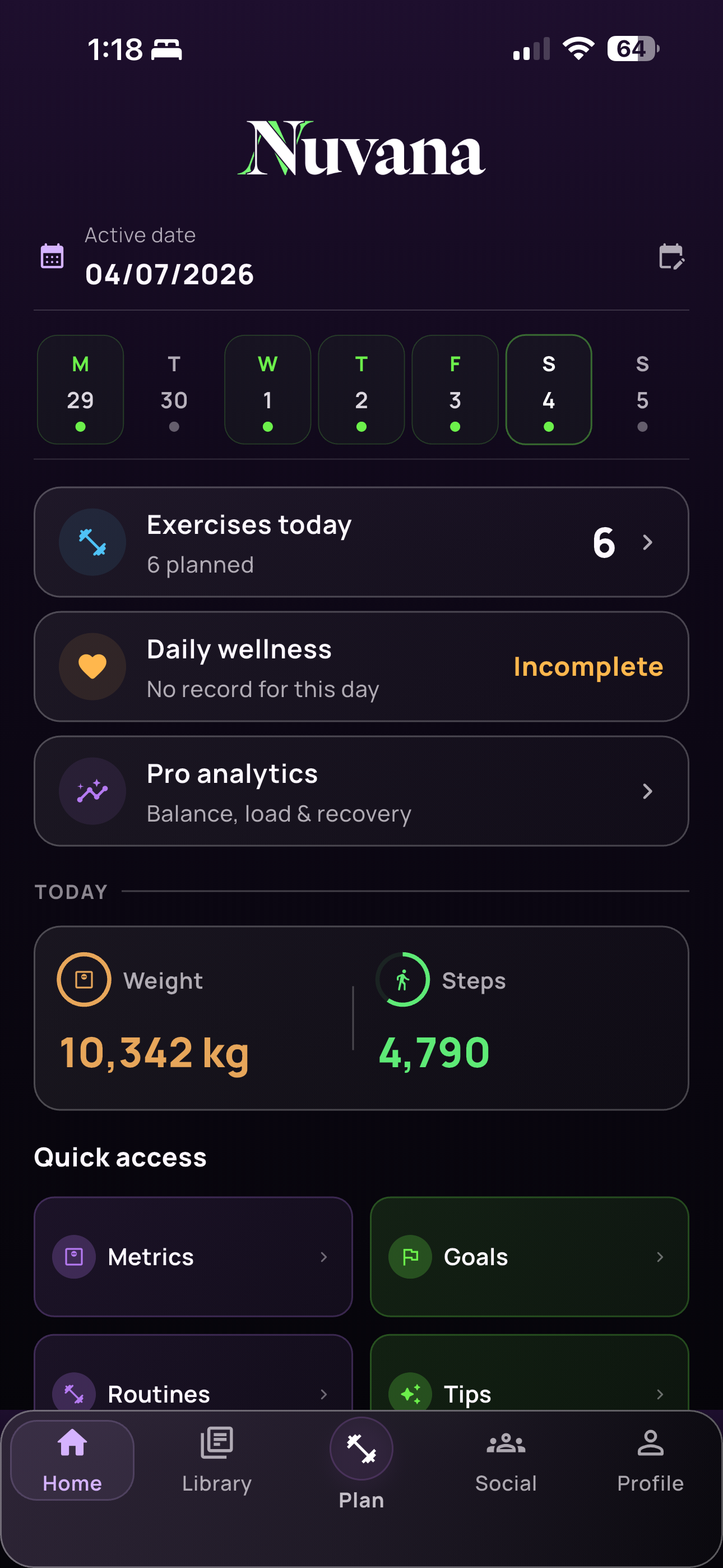
Task: Open Goals from Quick access
Action: (x=530, y=1257)
